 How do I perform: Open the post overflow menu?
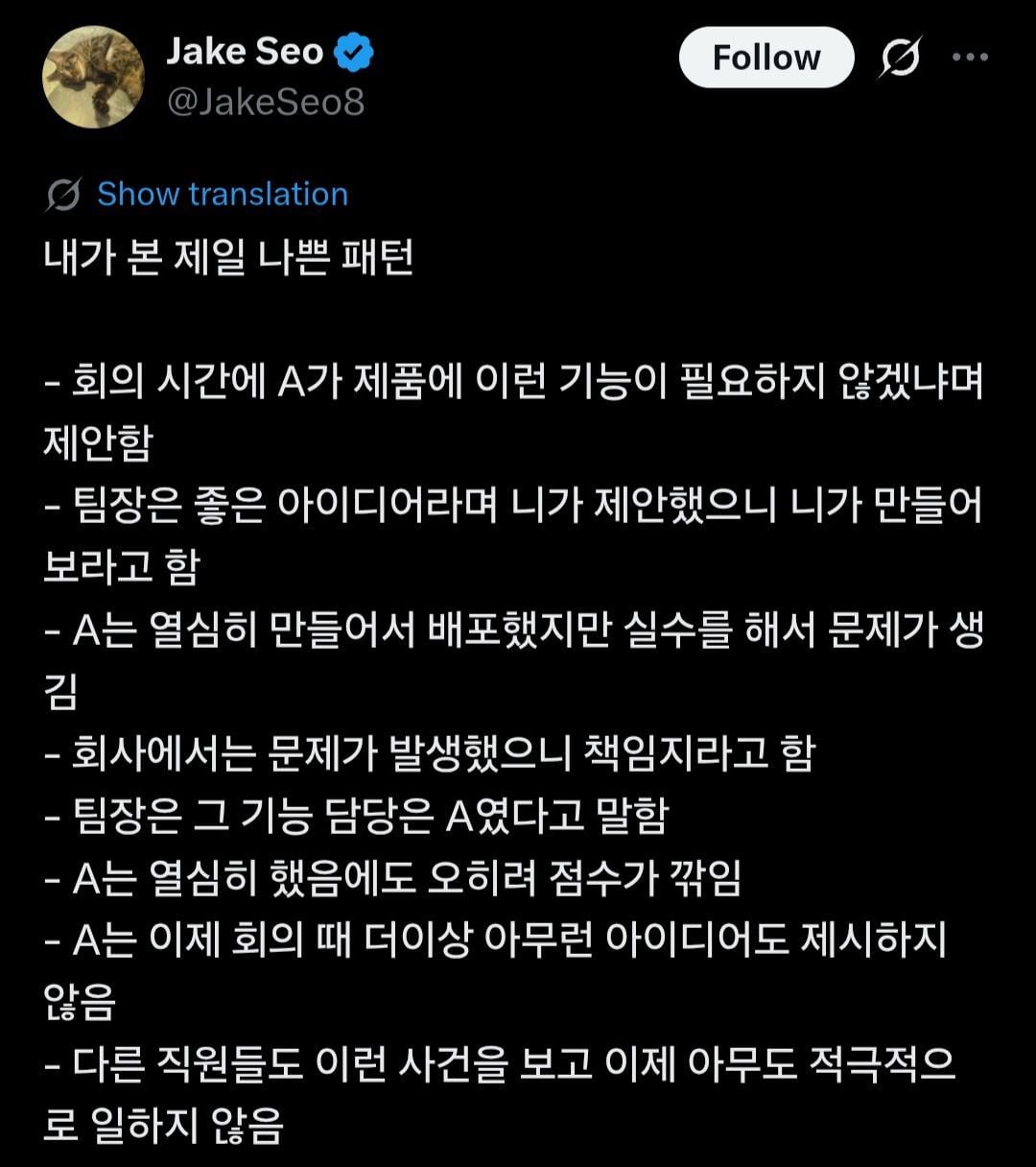click(969, 58)
